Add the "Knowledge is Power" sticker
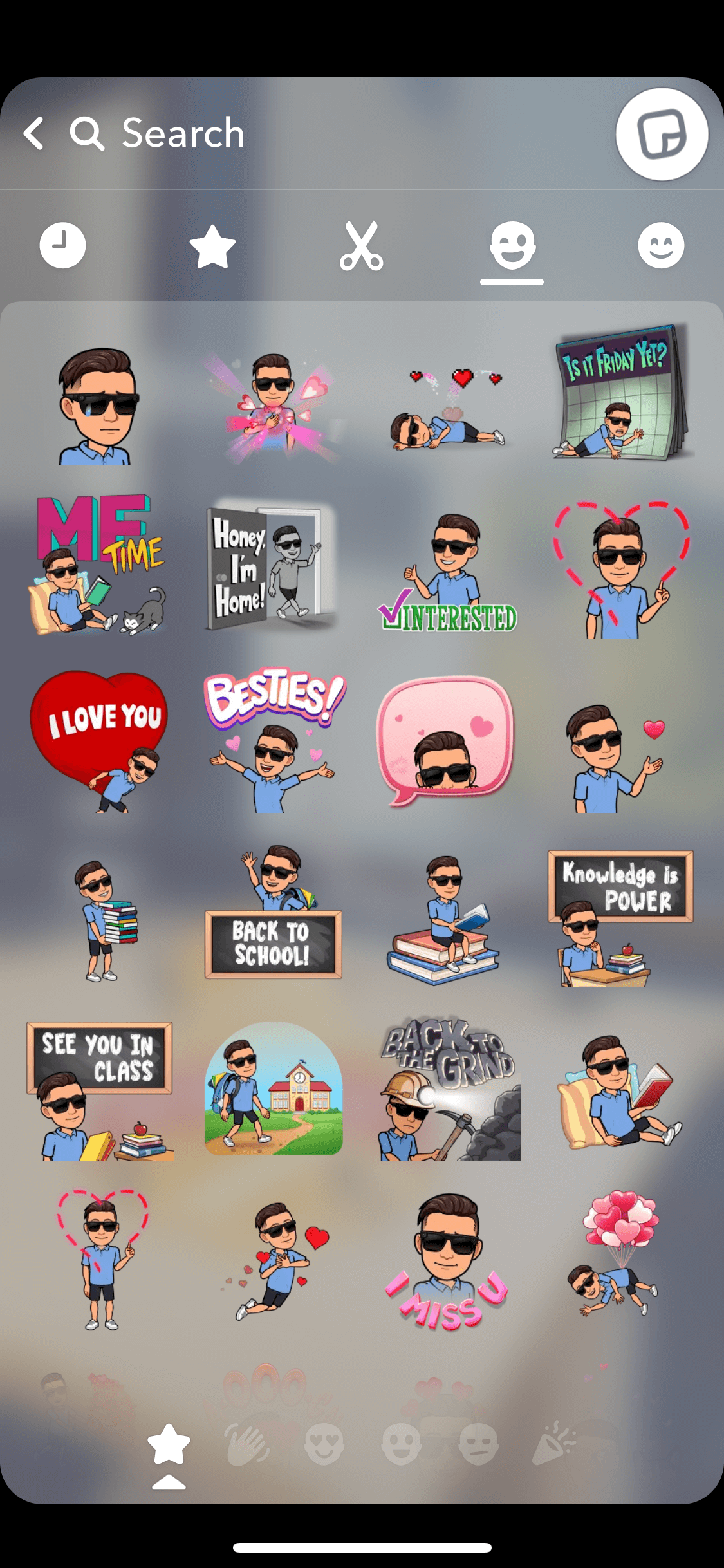This screenshot has height=1568, width=724. click(x=620, y=918)
